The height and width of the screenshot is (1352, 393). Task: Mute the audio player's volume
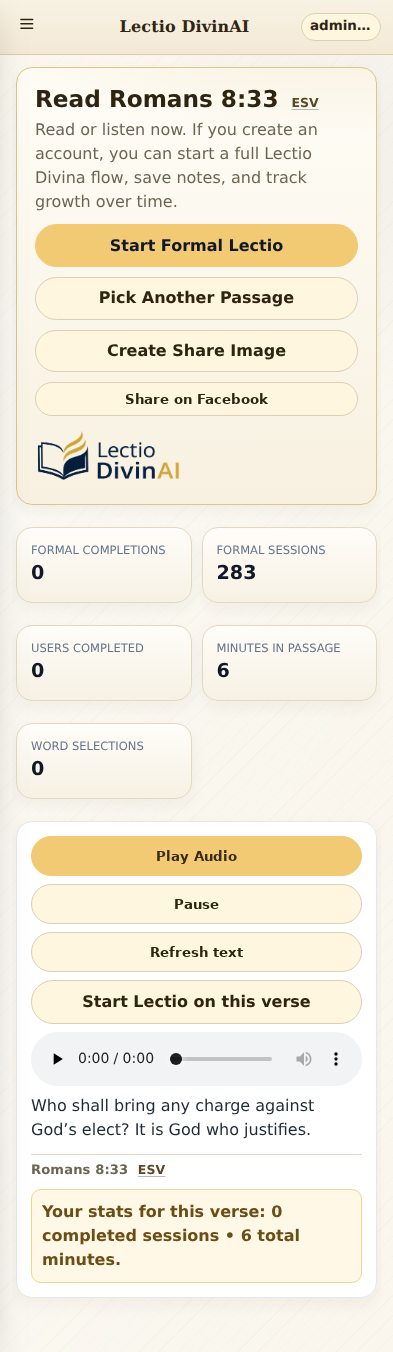[x=304, y=1059]
